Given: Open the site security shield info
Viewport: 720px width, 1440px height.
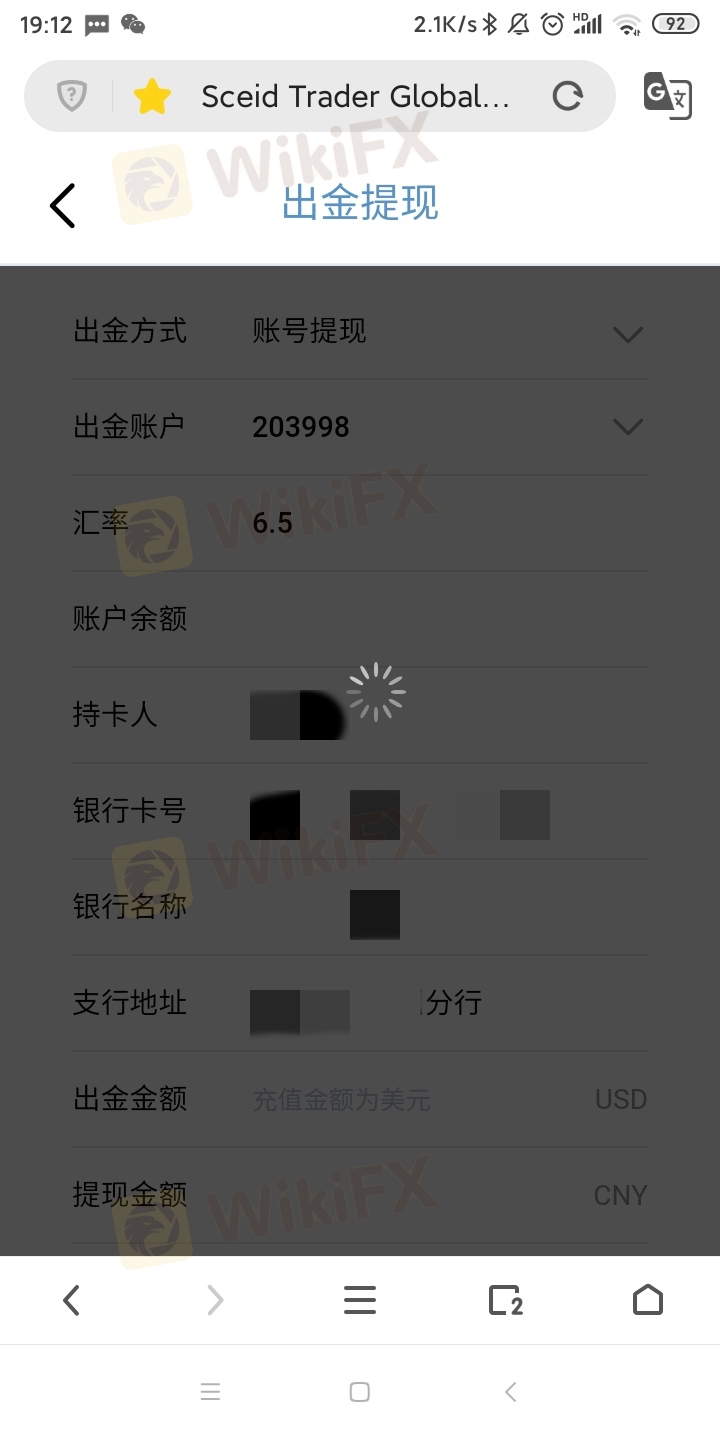Looking at the screenshot, I should [71, 96].
